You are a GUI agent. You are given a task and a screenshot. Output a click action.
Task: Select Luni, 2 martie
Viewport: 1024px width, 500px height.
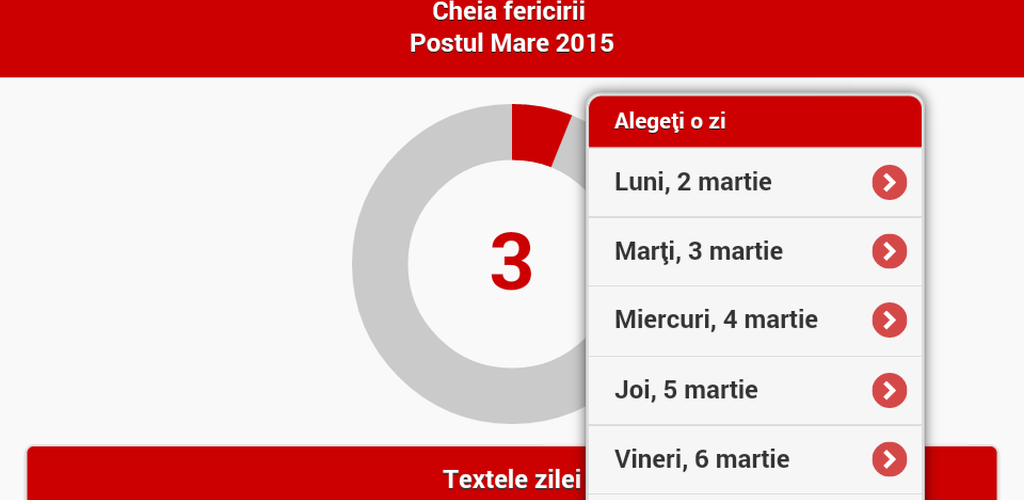tap(754, 182)
